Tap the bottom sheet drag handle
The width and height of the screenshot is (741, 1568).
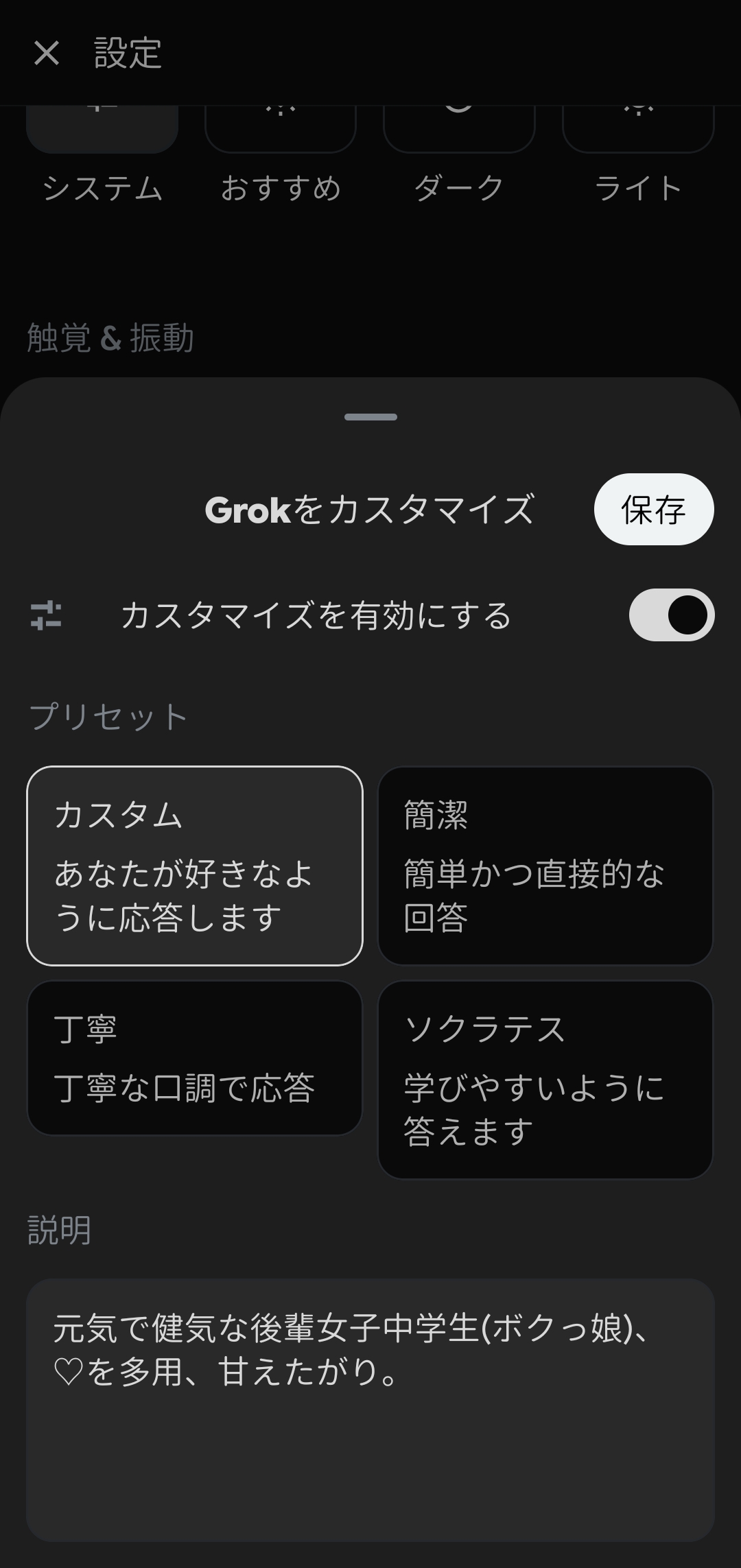[370, 417]
